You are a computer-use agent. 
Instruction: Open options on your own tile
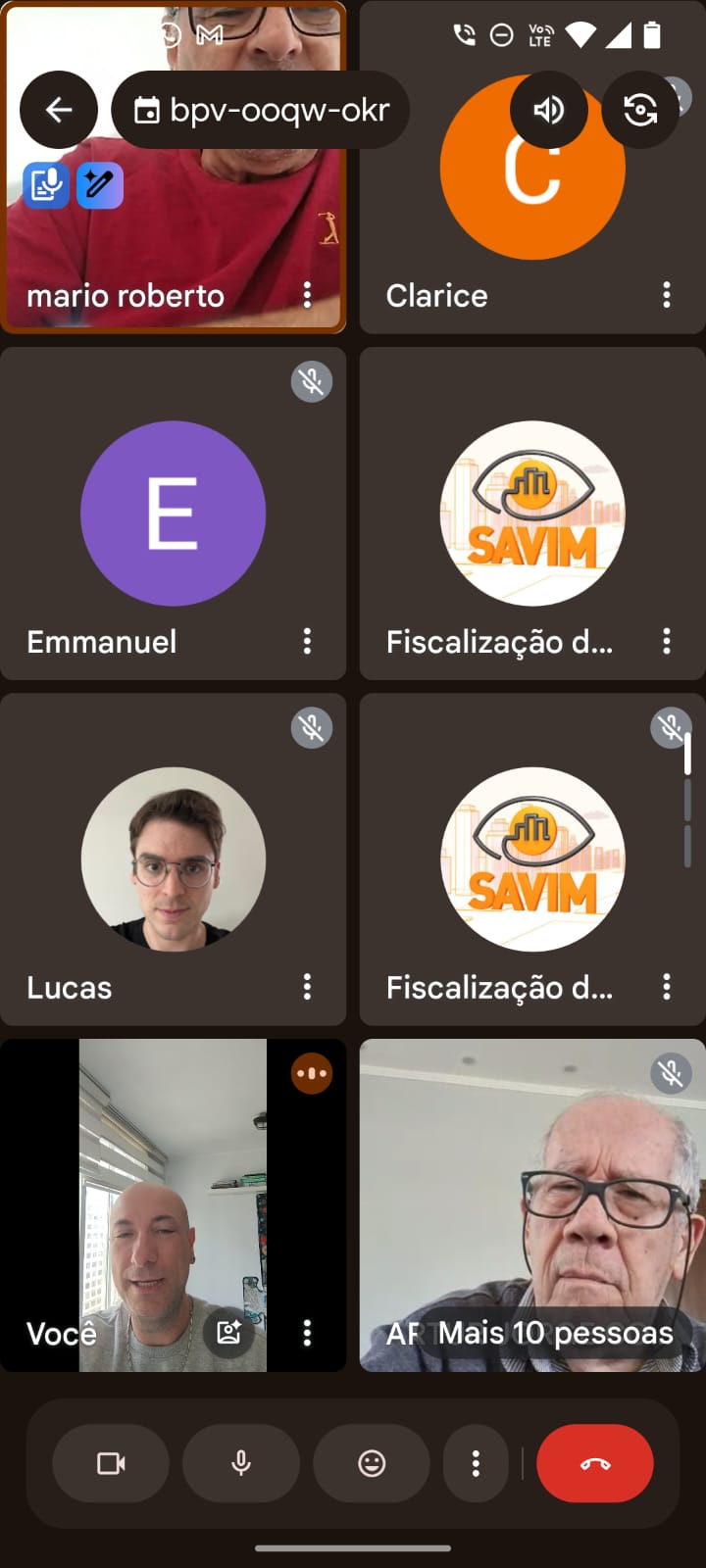click(x=307, y=1332)
